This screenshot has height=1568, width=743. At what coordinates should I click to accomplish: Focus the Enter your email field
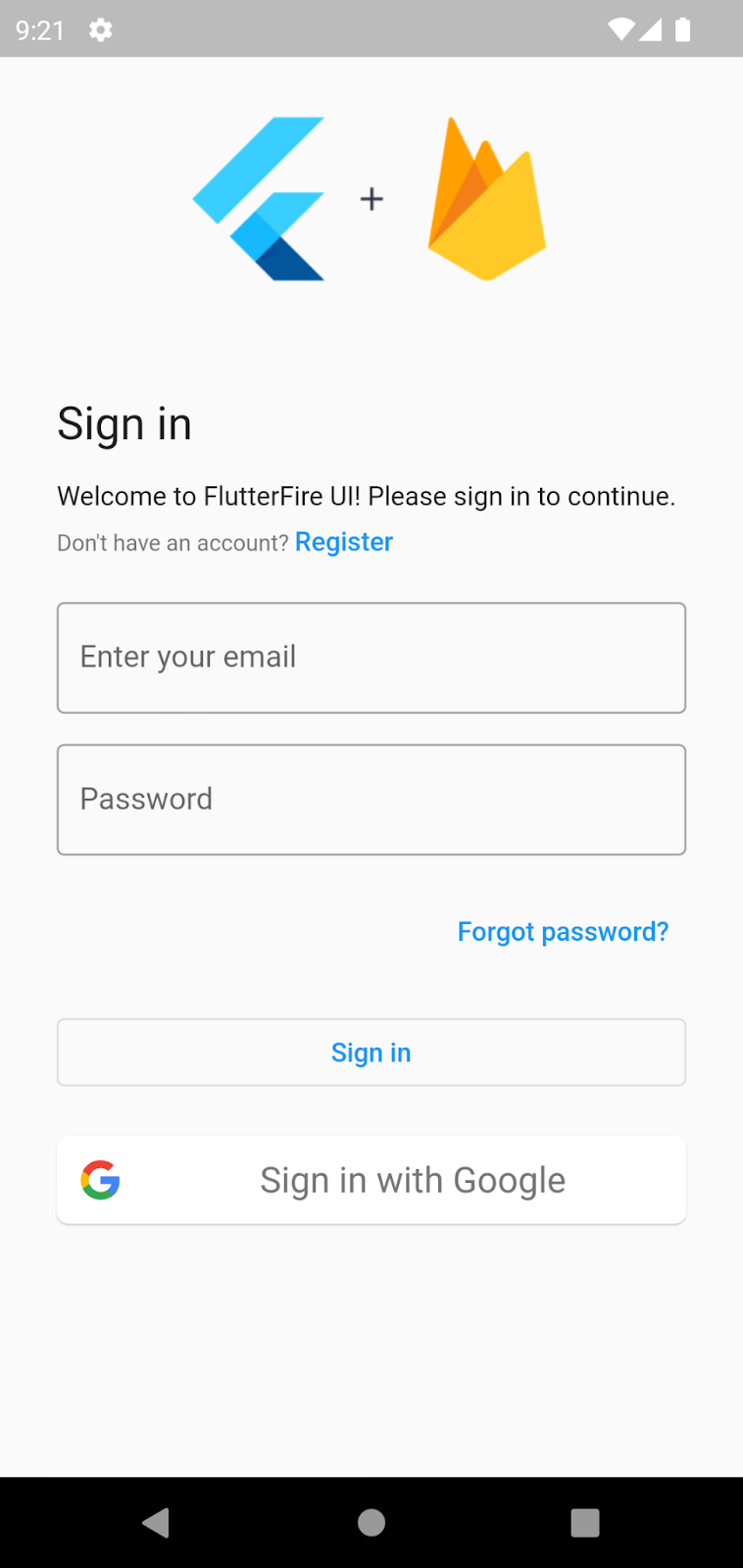[371, 658]
